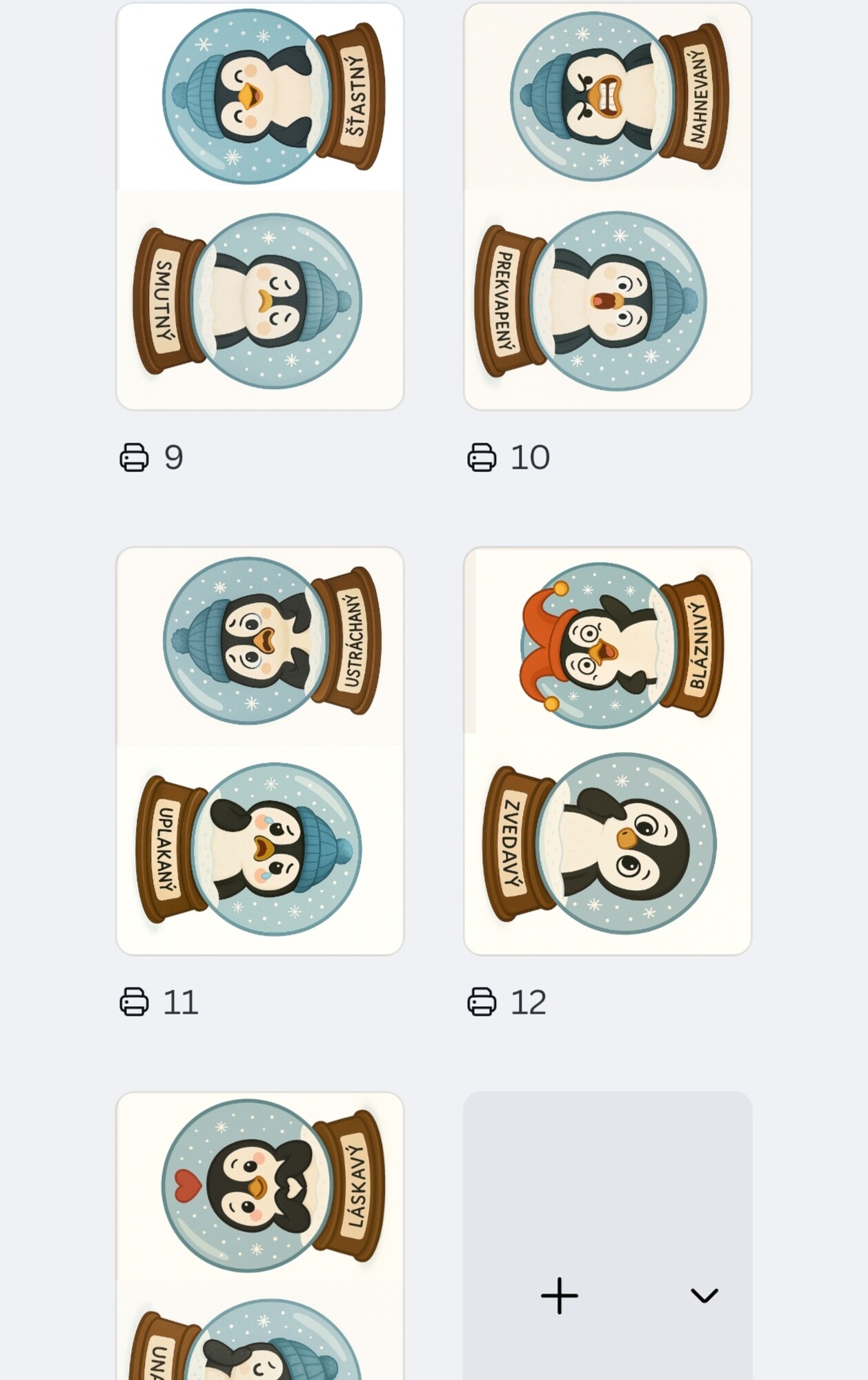
Task: Select page 12 with Bláznivý and Zvedavý penguins
Action: [607, 751]
